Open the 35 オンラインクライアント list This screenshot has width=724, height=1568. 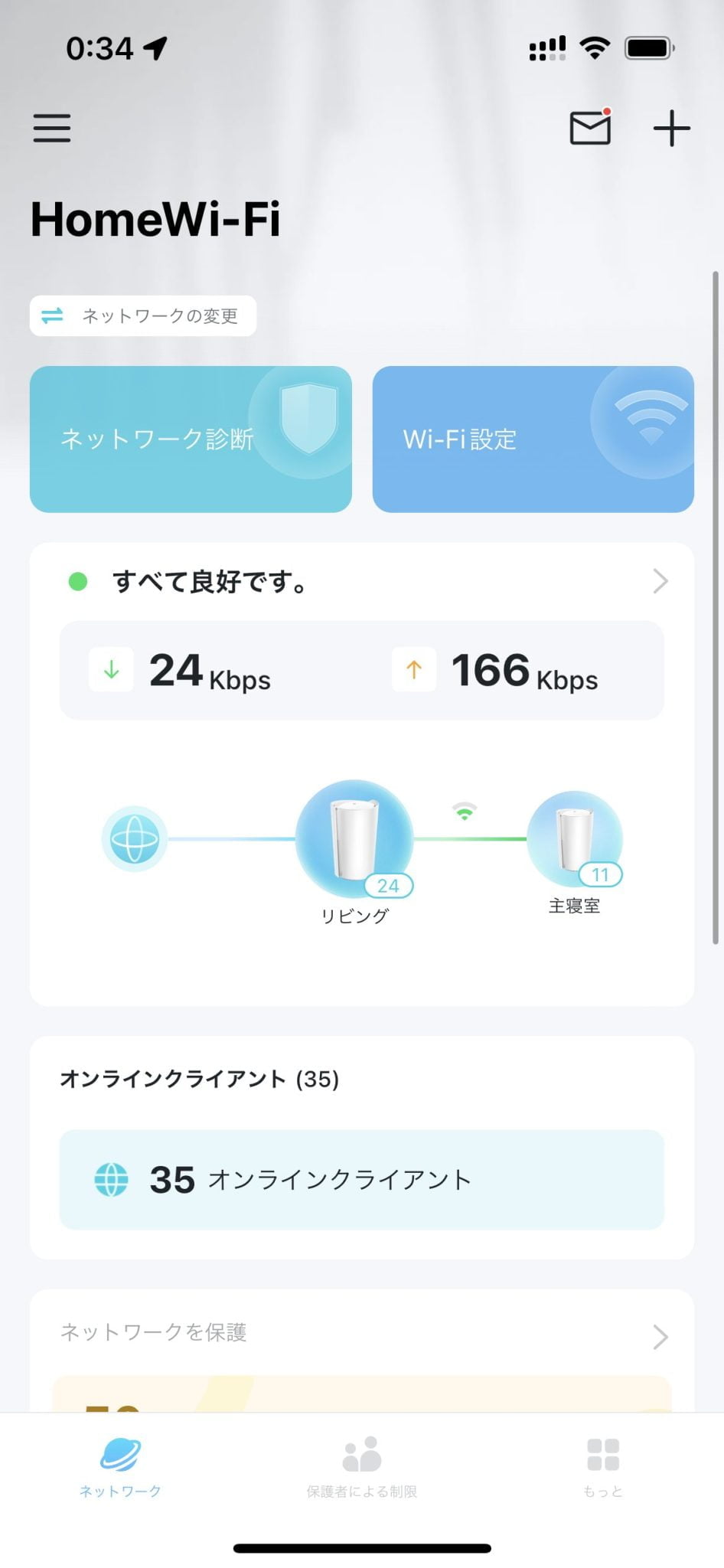coord(362,1179)
